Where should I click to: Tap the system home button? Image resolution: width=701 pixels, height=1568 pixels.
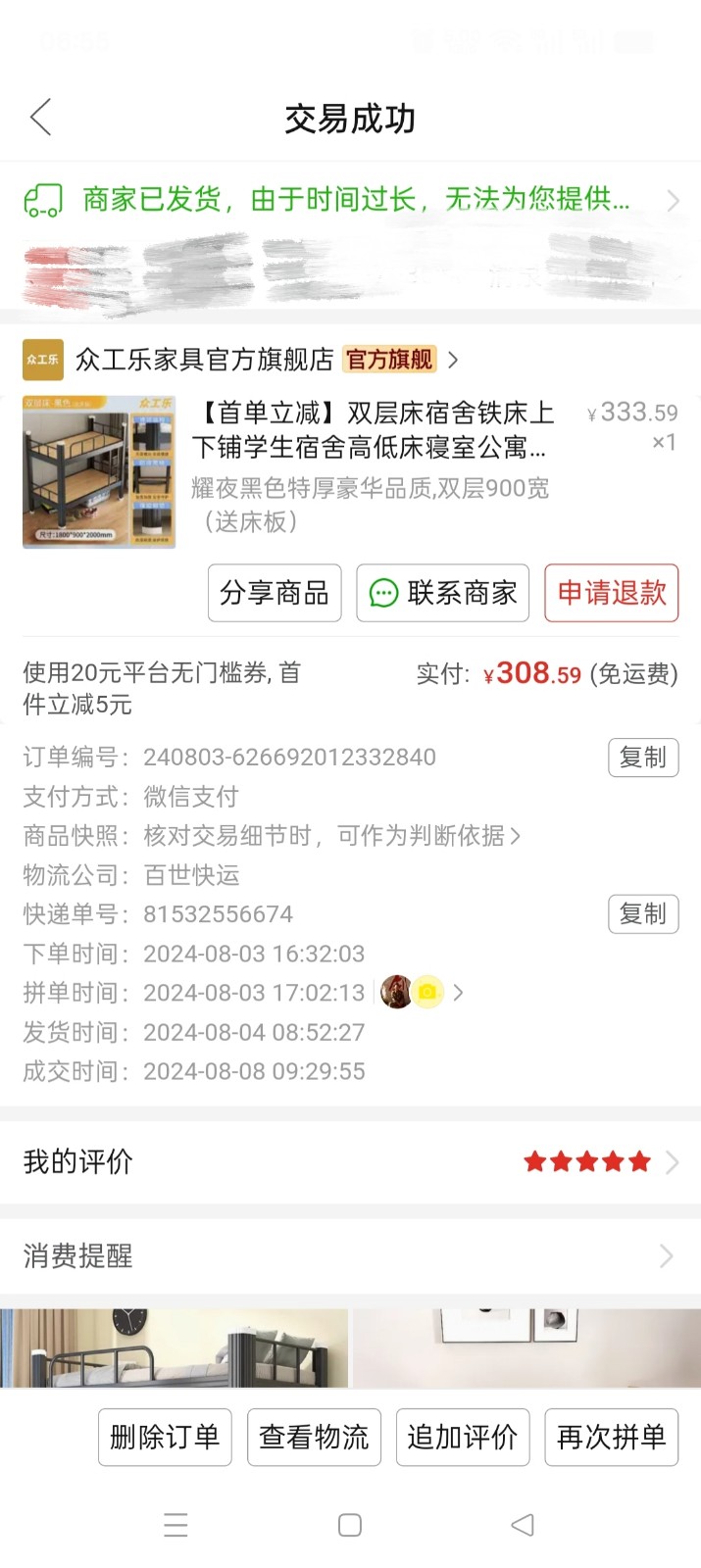(x=350, y=1525)
